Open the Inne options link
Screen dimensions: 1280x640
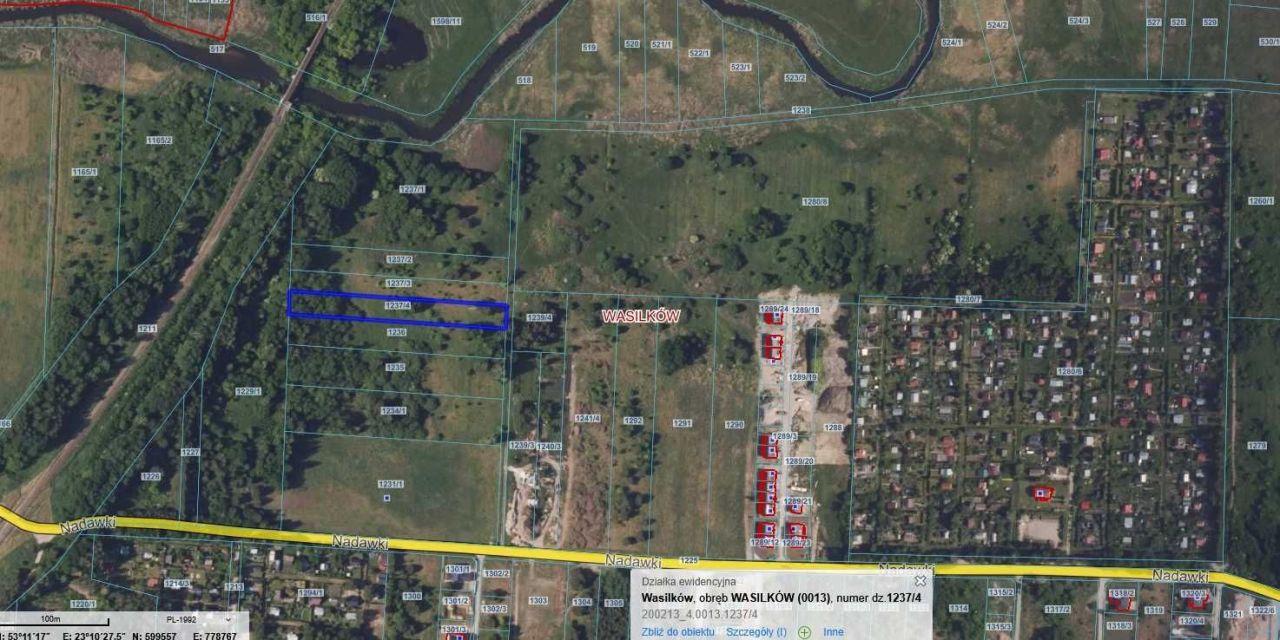point(833,632)
